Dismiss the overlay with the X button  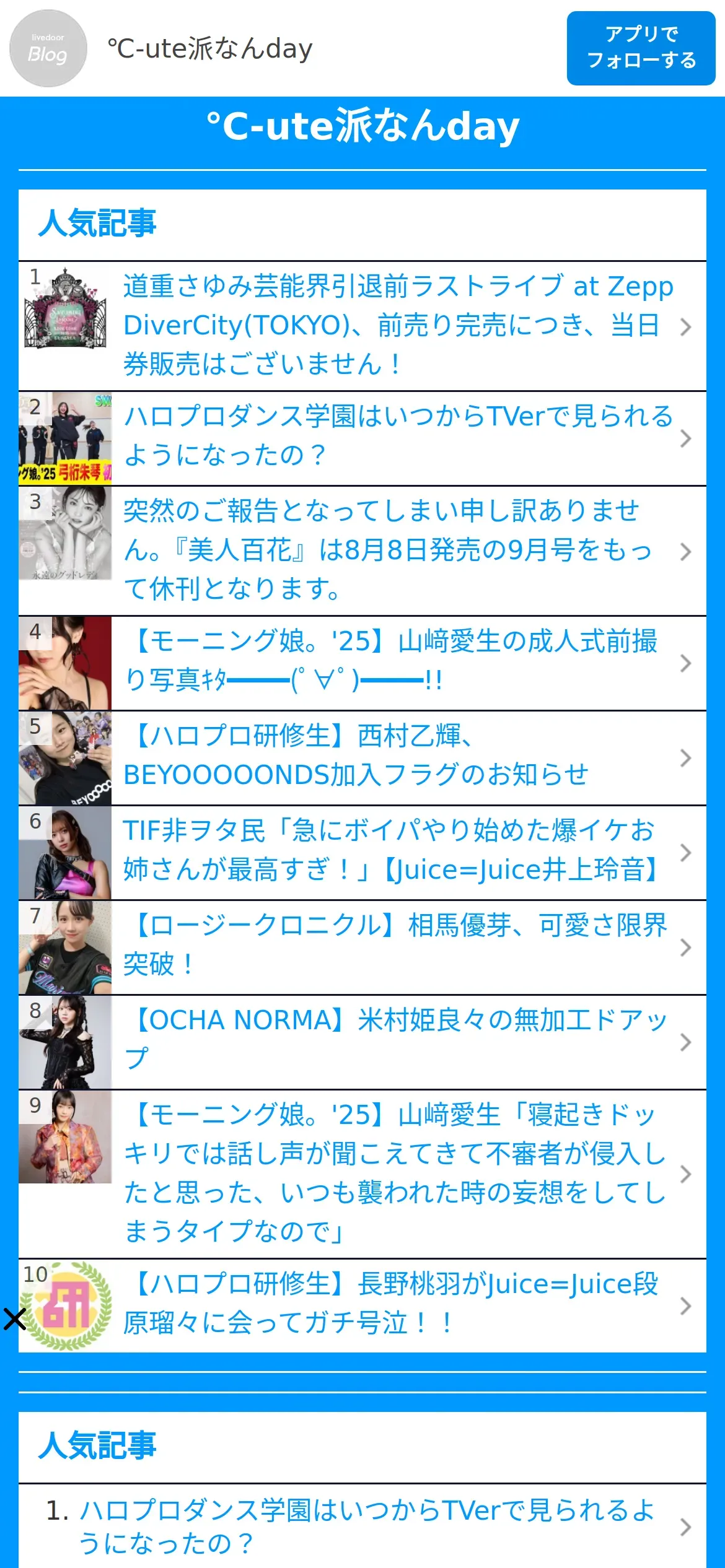(x=14, y=1319)
